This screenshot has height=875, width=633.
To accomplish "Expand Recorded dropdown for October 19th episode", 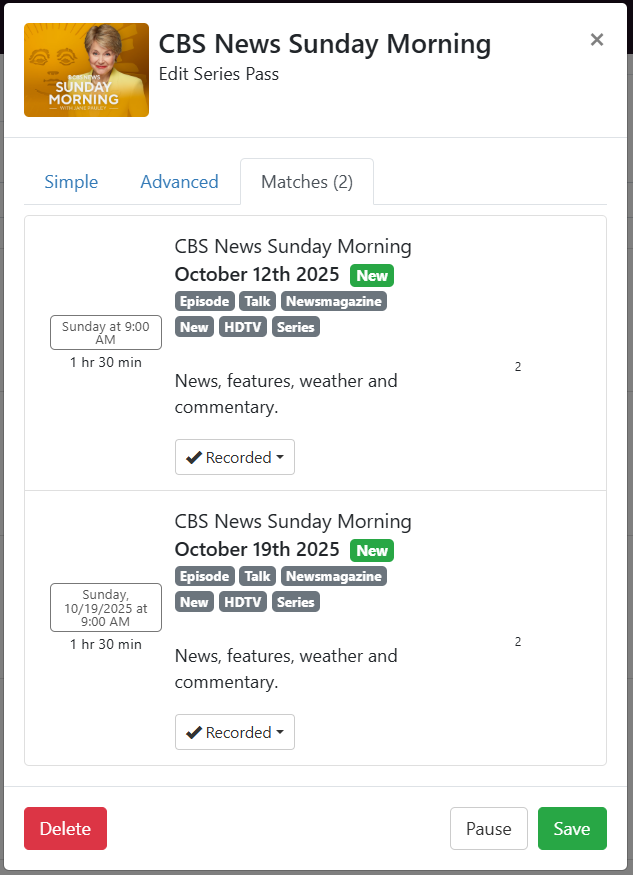I will coord(235,732).
